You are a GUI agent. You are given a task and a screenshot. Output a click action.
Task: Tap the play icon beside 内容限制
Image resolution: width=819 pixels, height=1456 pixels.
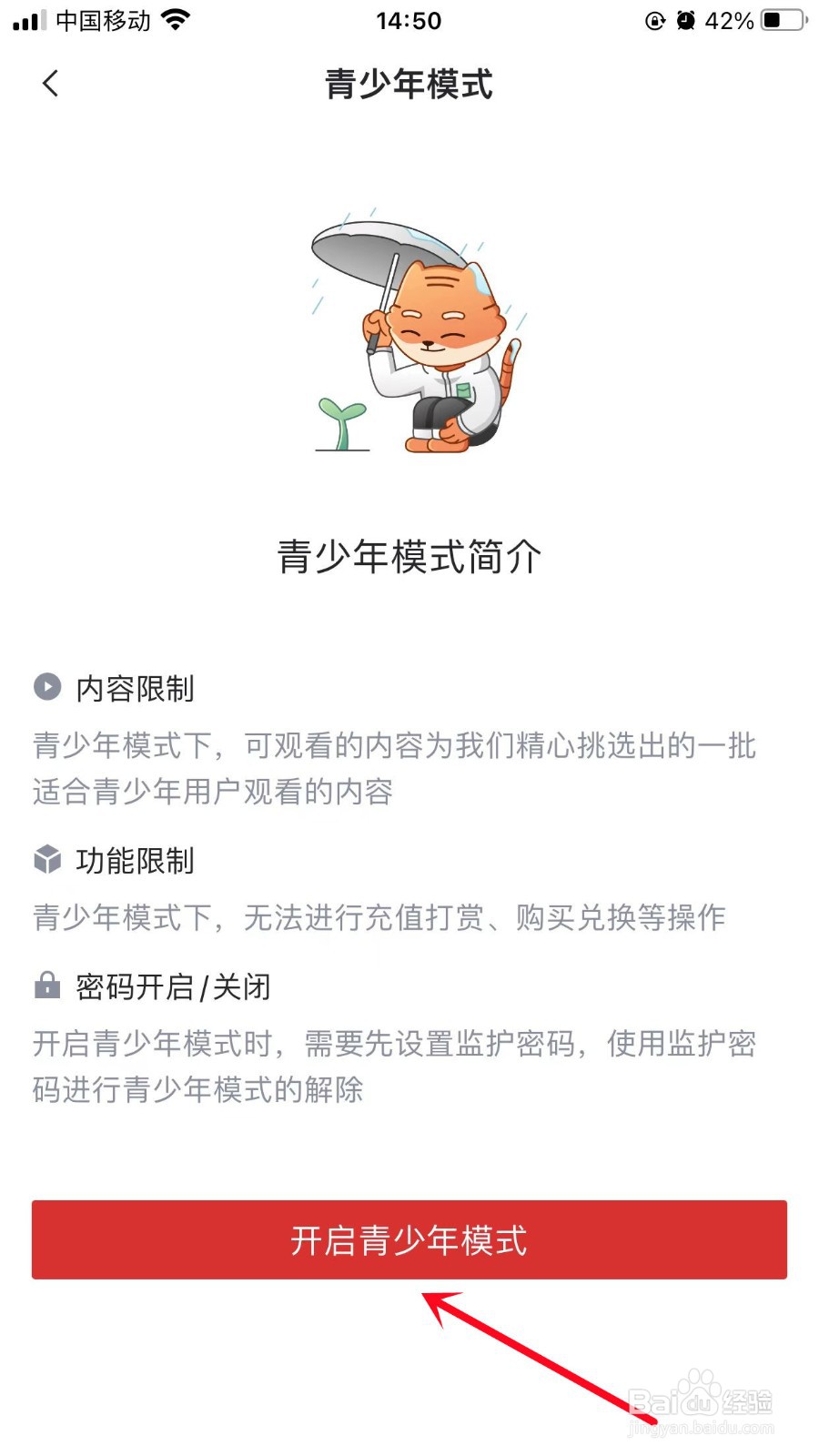(x=46, y=687)
